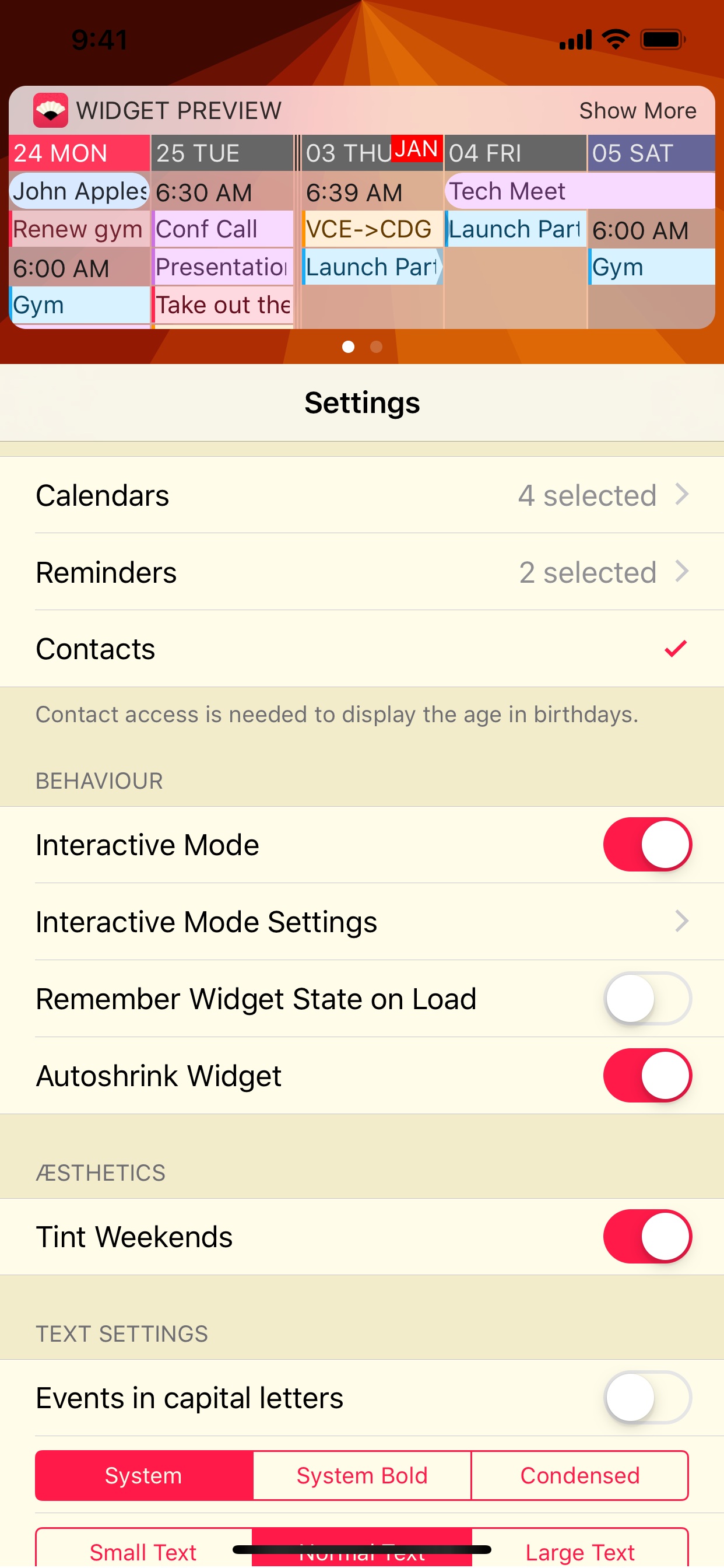Tap Show More on the widget preview
The image size is (724, 1568).
coord(637,111)
